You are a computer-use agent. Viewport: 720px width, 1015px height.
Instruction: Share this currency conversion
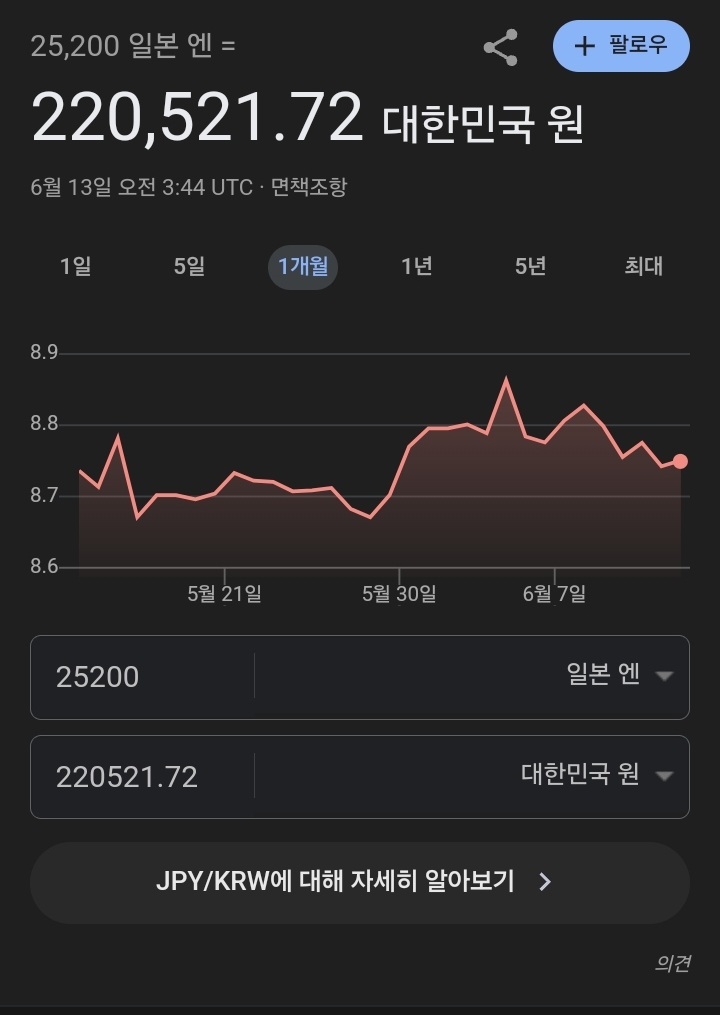coord(501,47)
